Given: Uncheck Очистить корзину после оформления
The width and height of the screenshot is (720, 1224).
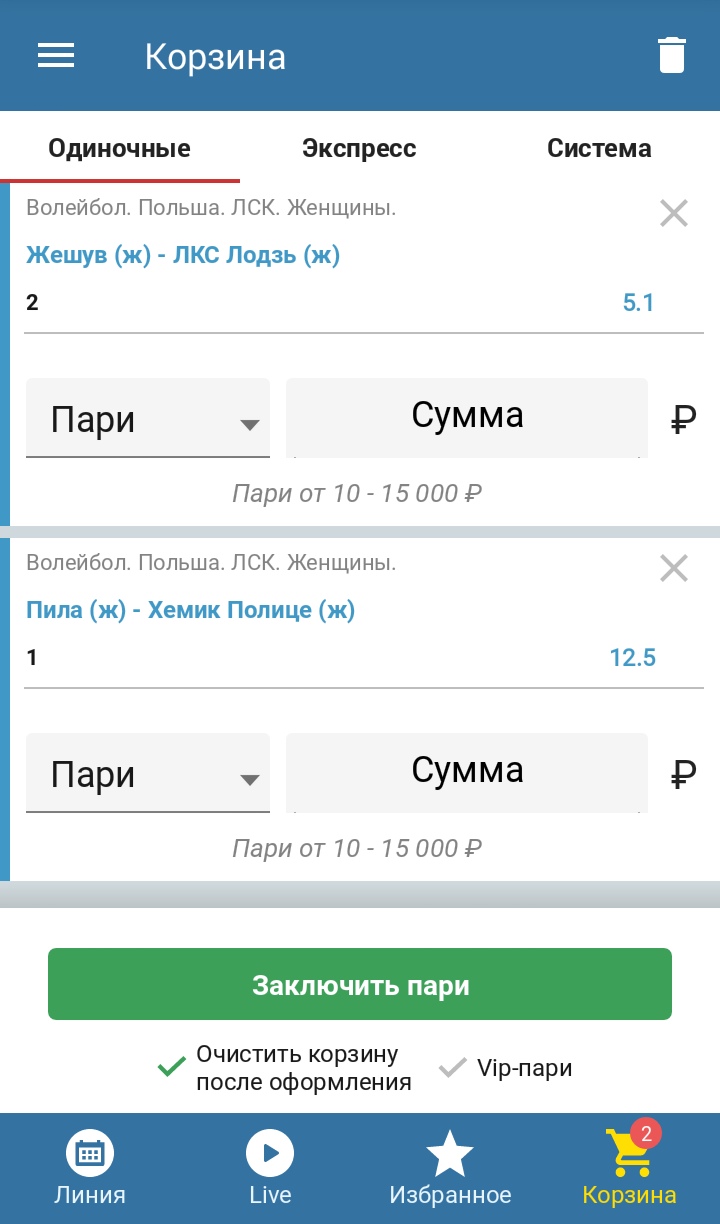Looking at the screenshot, I should (x=285, y=1068).
